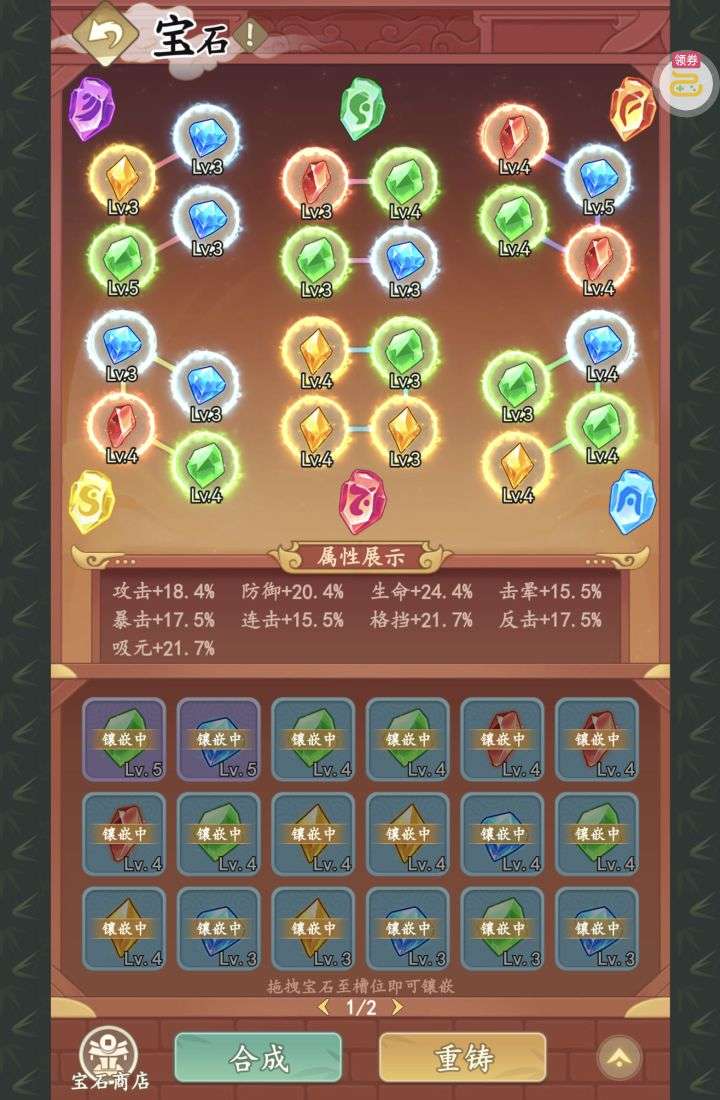The image size is (720, 1100).
Task: Select the socketed blue Lv.5 gem slot
Action: point(597,178)
